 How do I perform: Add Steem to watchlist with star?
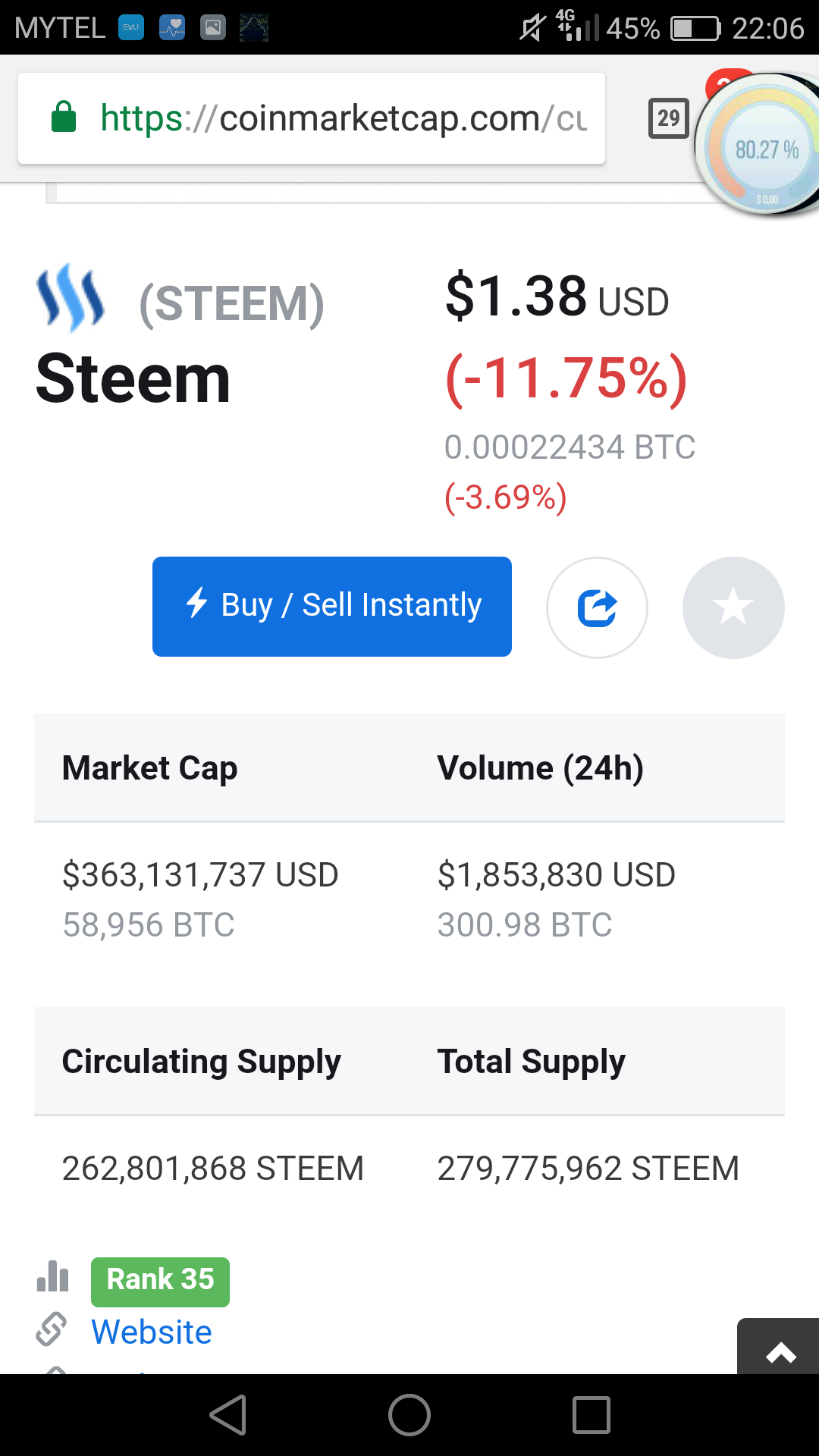click(x=733, y=607)
